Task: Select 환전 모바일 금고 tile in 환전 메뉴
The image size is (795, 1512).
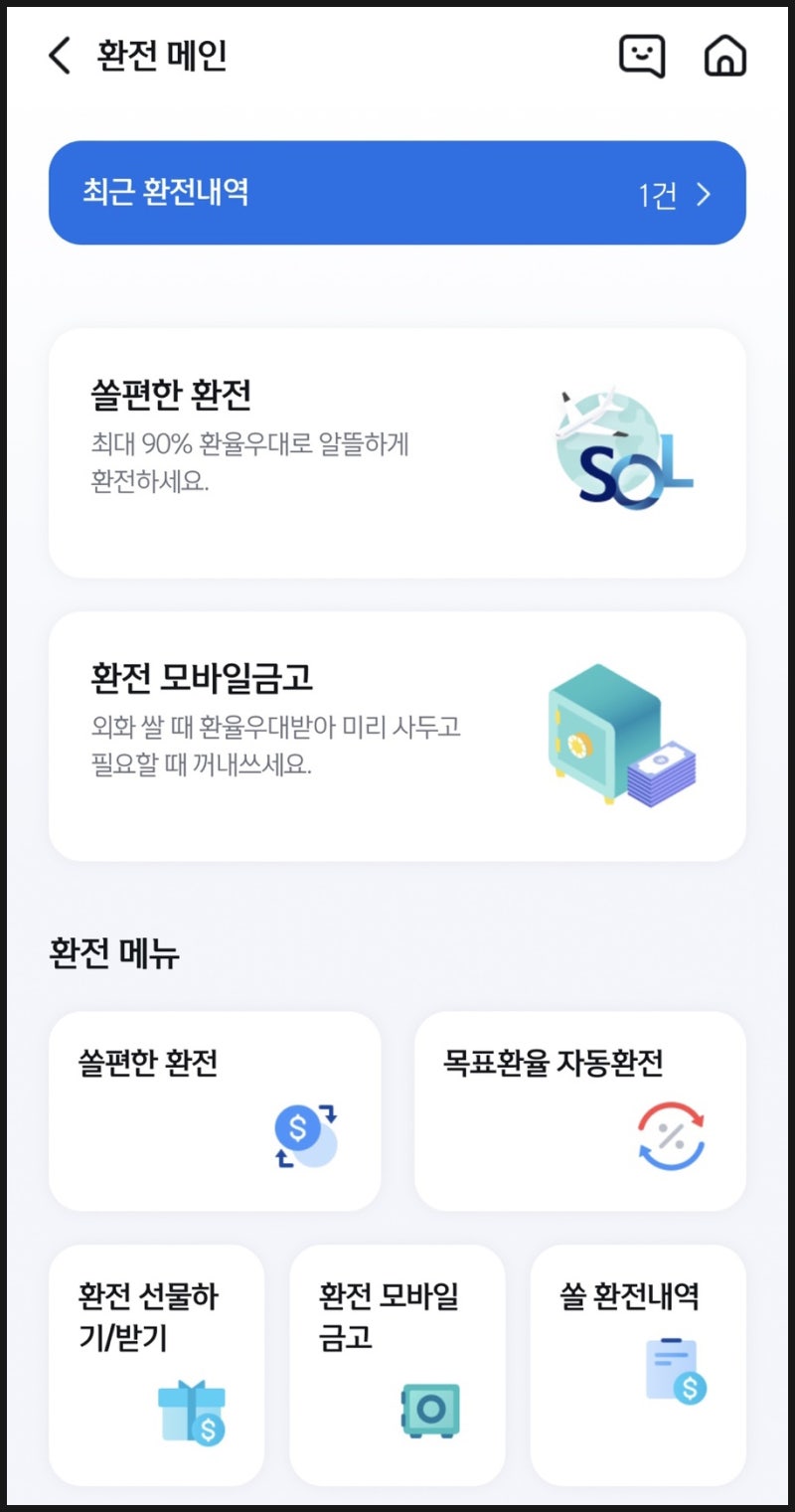Action: click(x=397, y=1365)
